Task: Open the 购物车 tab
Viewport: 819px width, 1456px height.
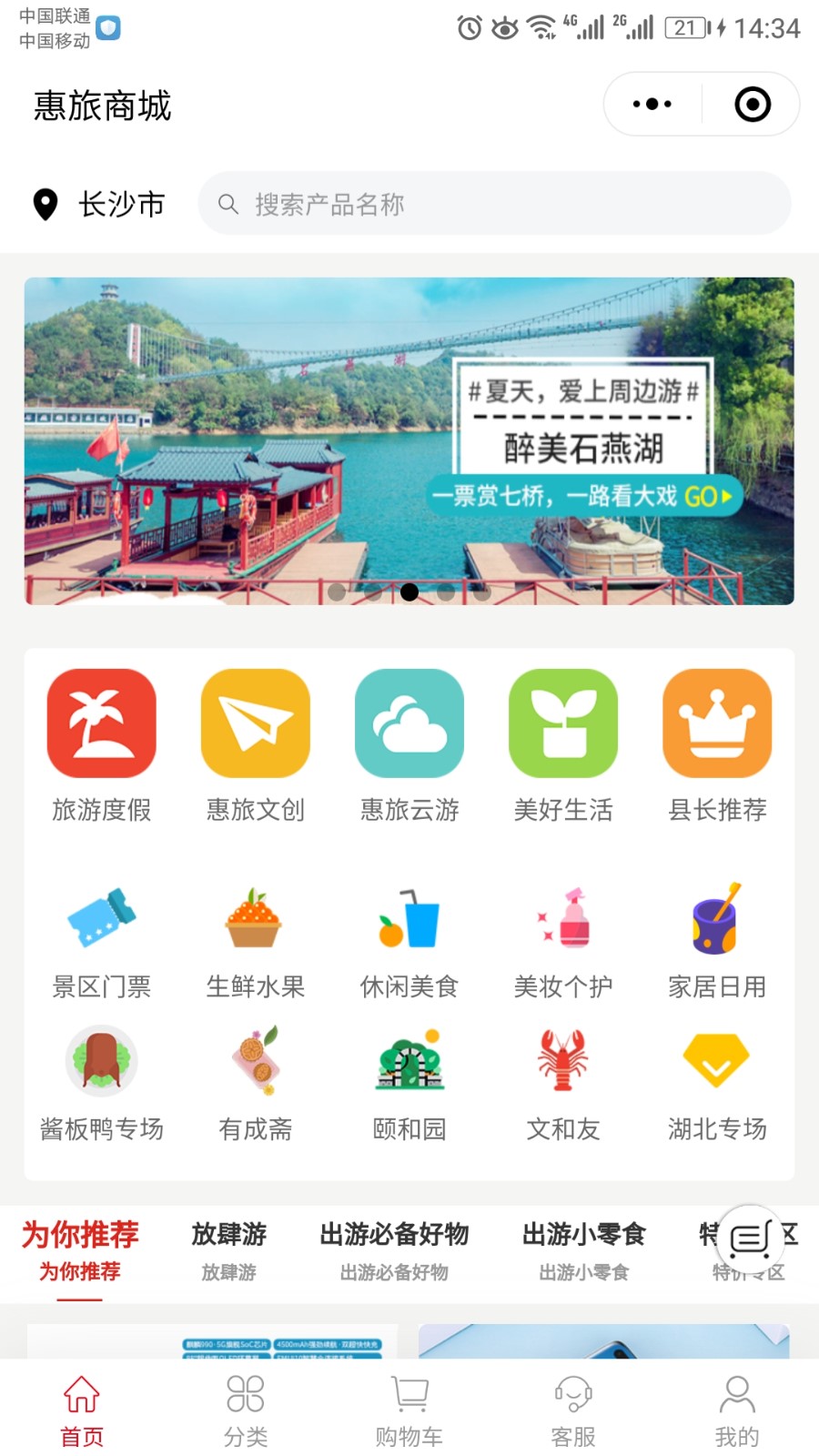Action: coord(409,1410)
